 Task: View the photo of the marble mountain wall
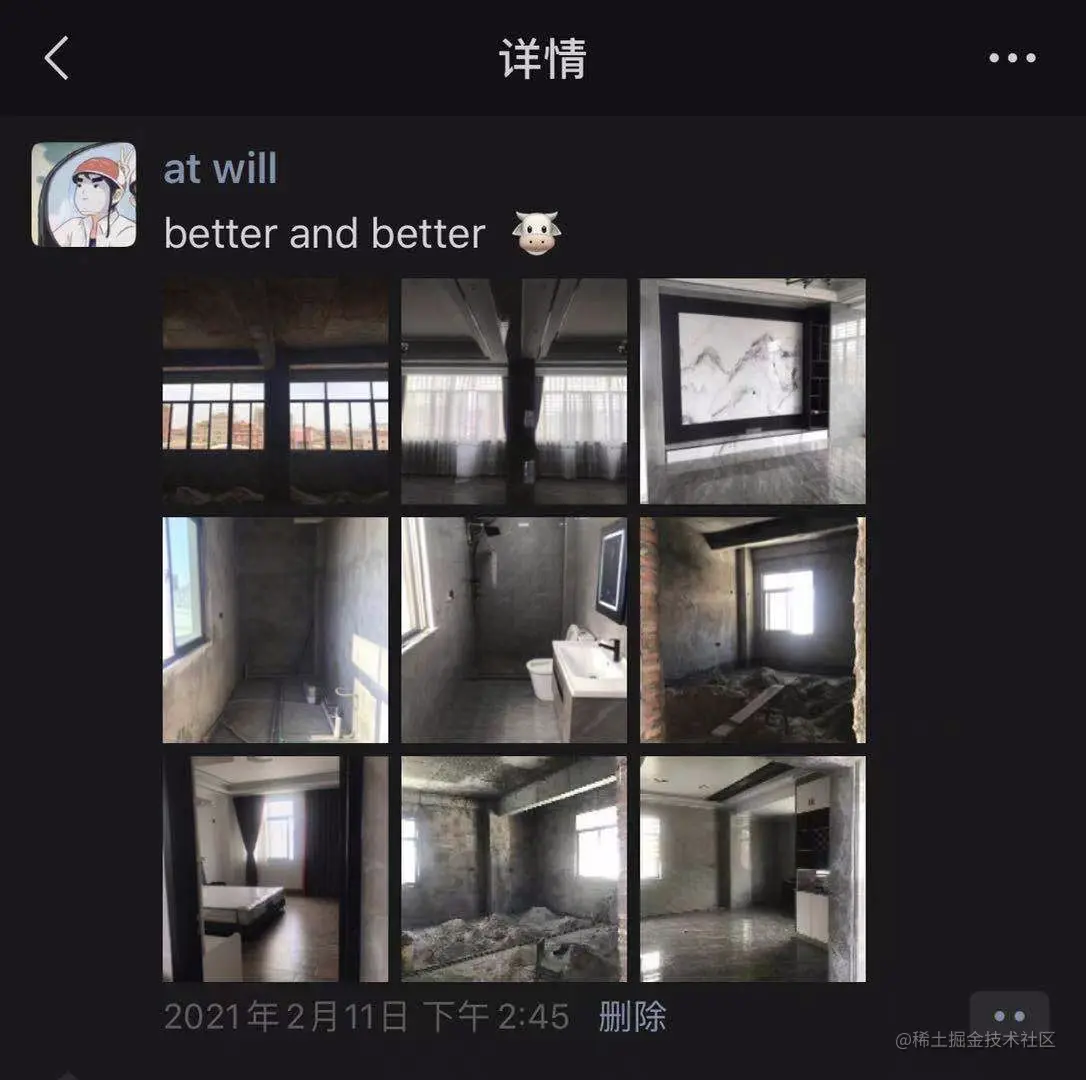coord(752,391)
